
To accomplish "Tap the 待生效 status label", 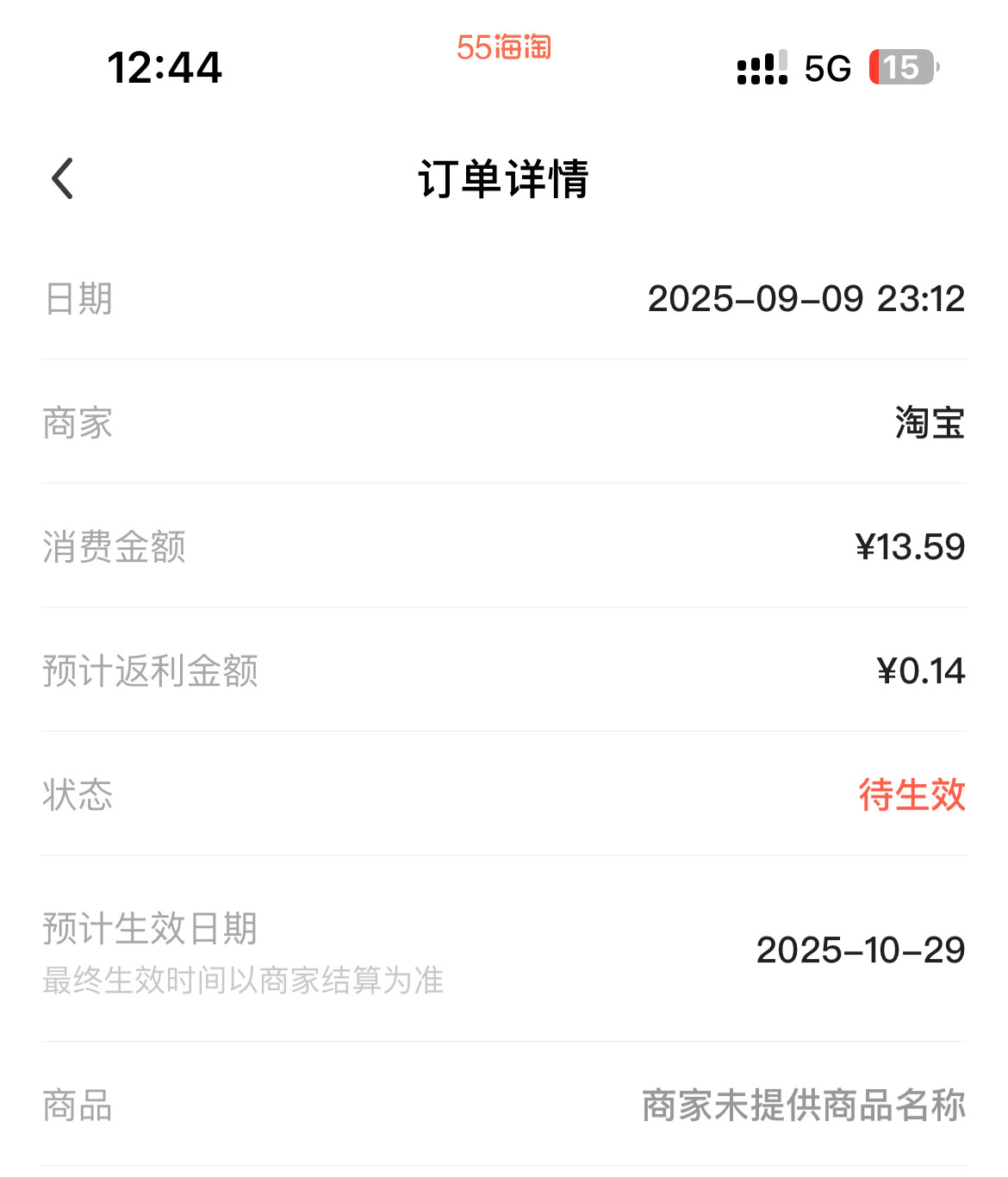I will click(x=912, y=796).
